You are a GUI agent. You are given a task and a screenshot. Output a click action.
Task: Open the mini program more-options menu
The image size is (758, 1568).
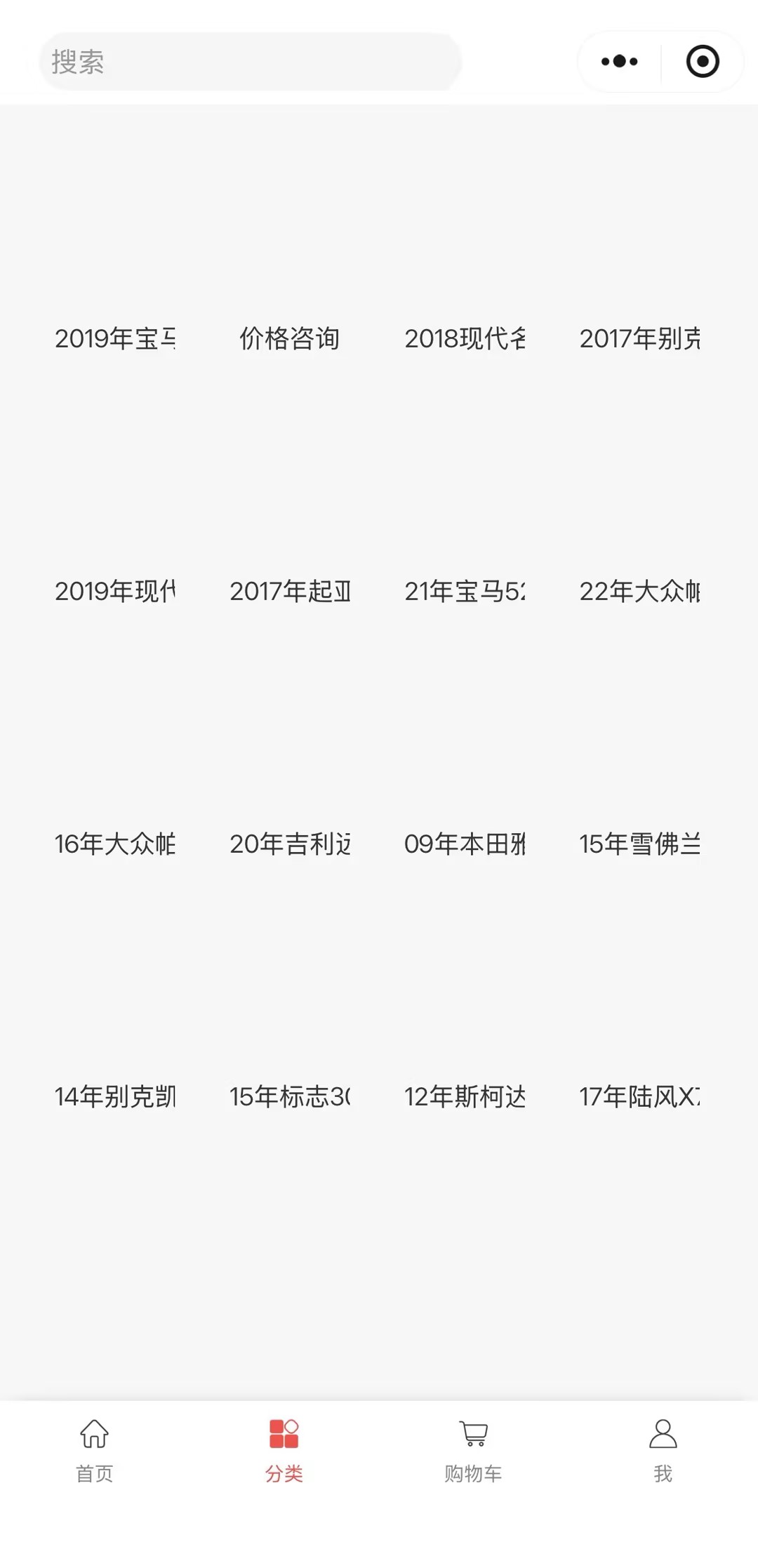(x=619, y=62)
